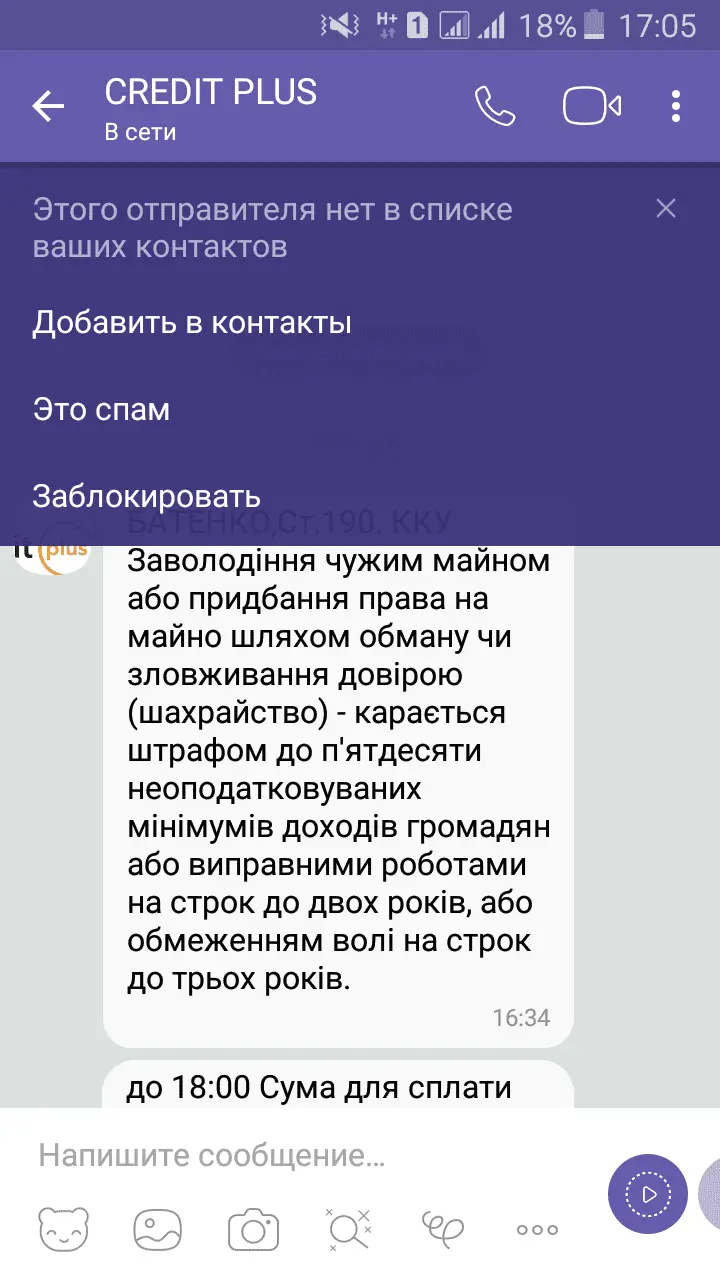
Task: Start a voice call with CREDIT PLUS
Action: click(x=494, y=106)
